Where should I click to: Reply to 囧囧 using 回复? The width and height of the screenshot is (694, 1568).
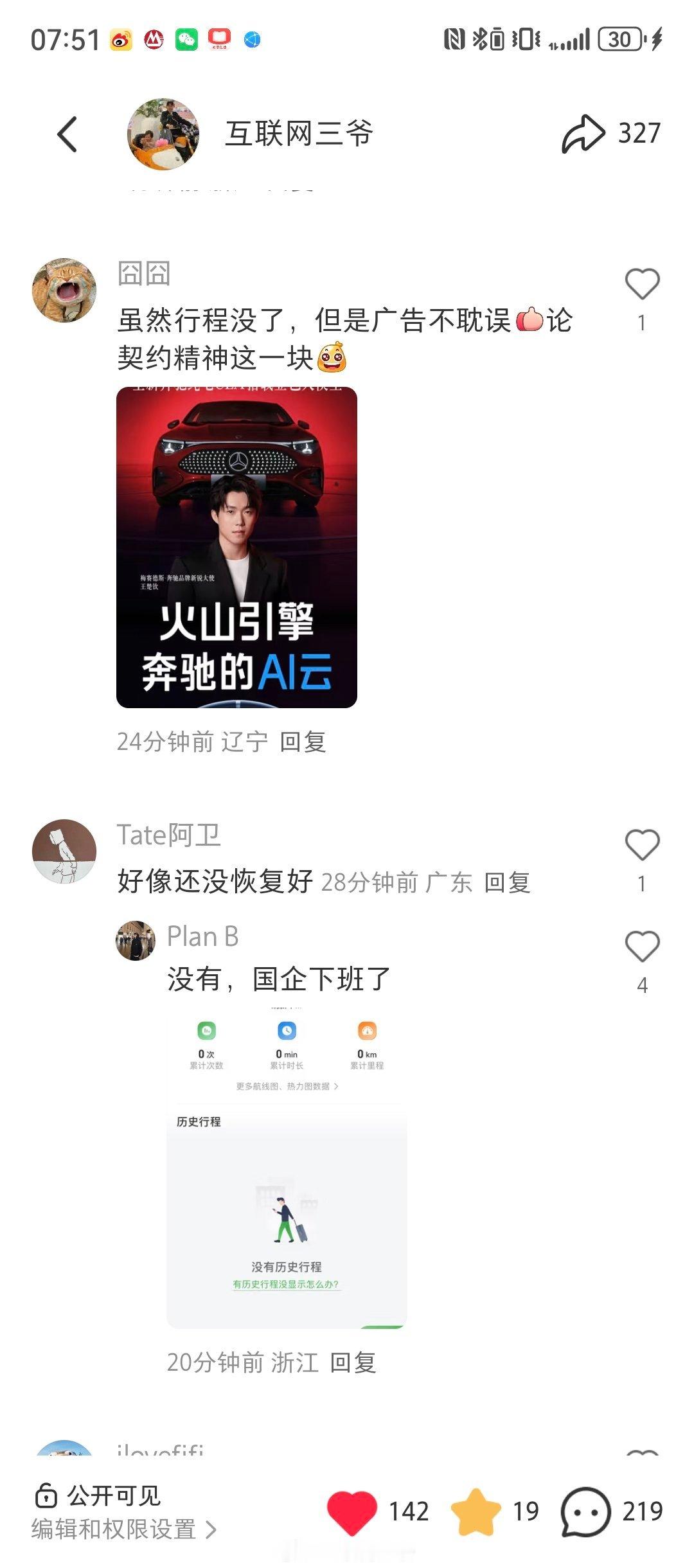click(x=305, y=742)
